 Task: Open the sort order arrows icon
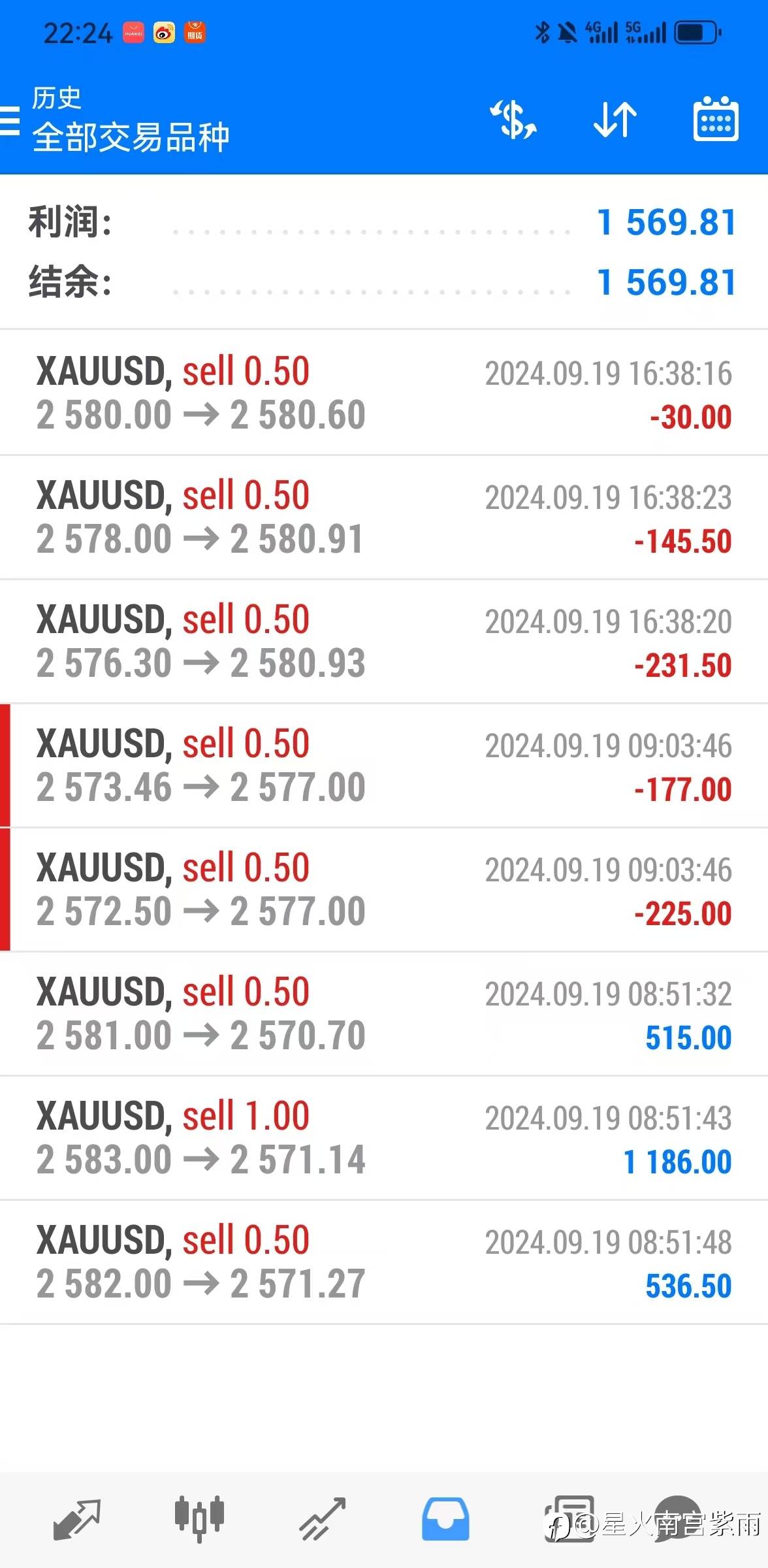(615, 120)
